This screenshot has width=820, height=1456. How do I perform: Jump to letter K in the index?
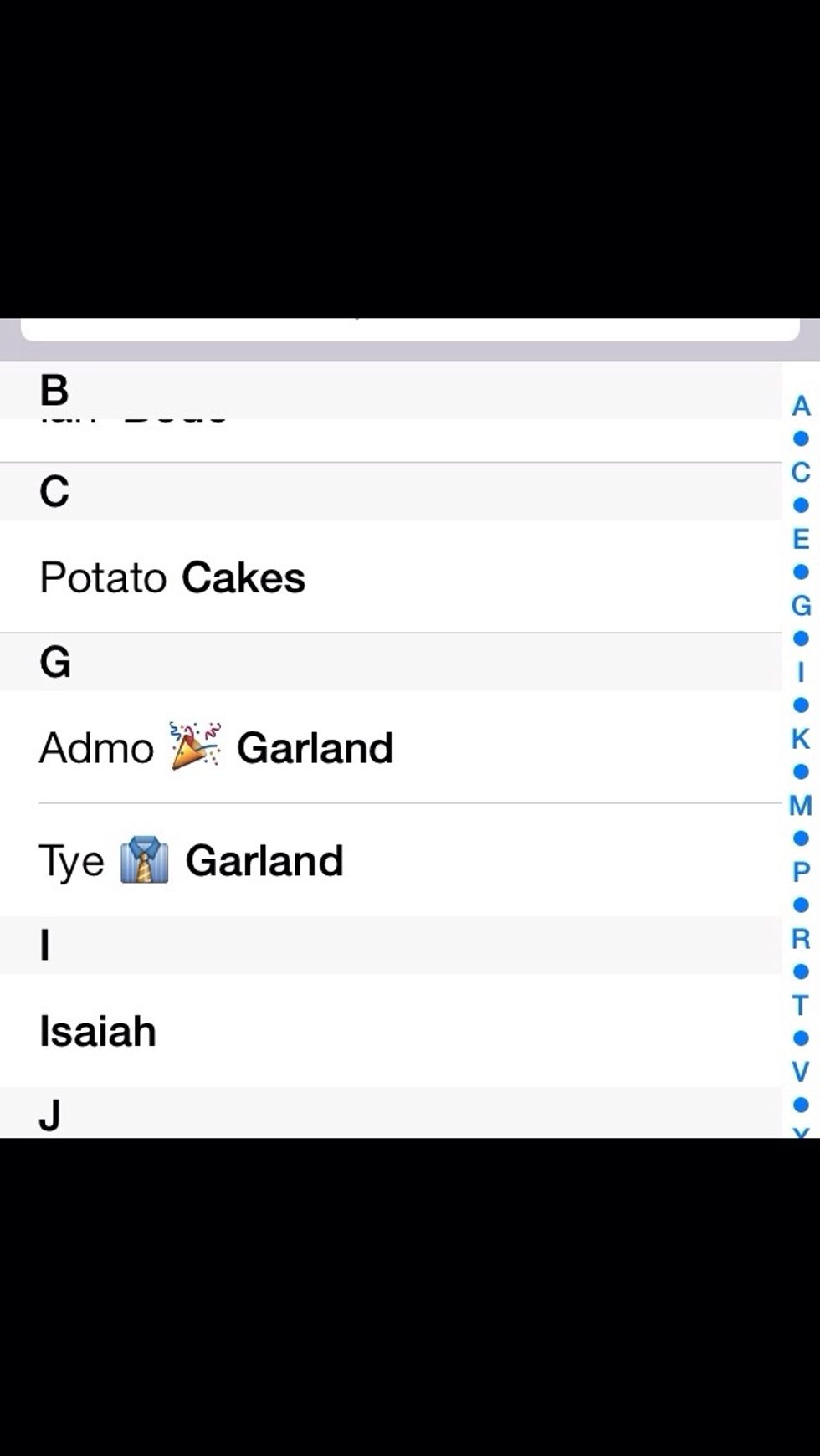[801, 738]
